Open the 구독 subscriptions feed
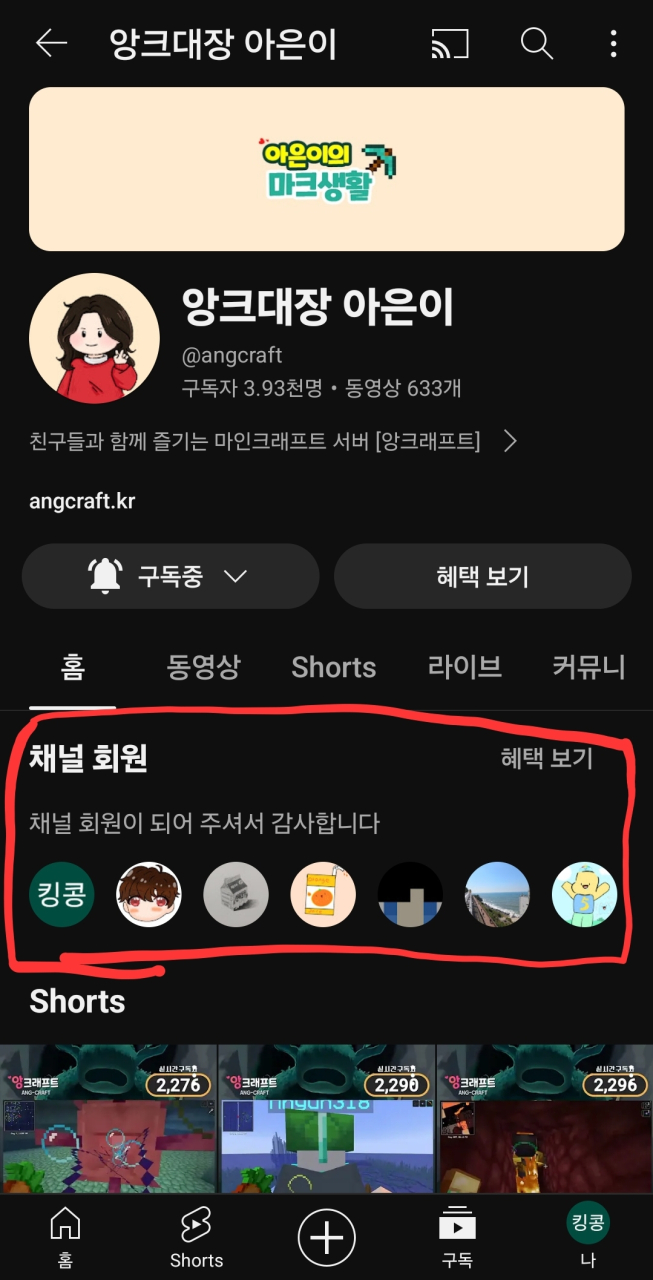653x1280 pixels. [x=457, y=1237]
